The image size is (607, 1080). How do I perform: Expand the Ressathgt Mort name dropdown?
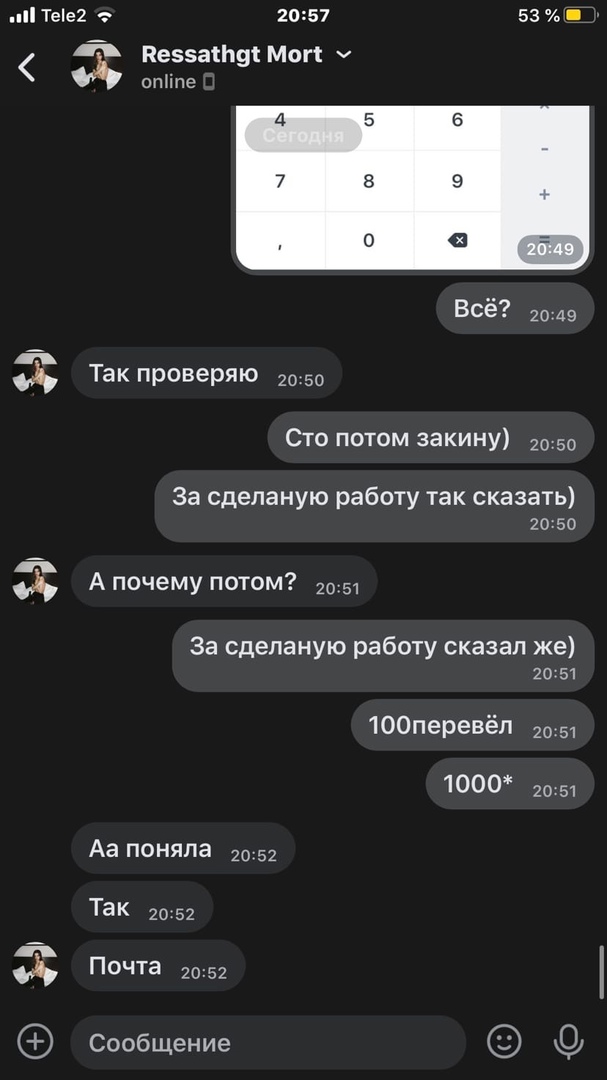click(x=344, y=55)
